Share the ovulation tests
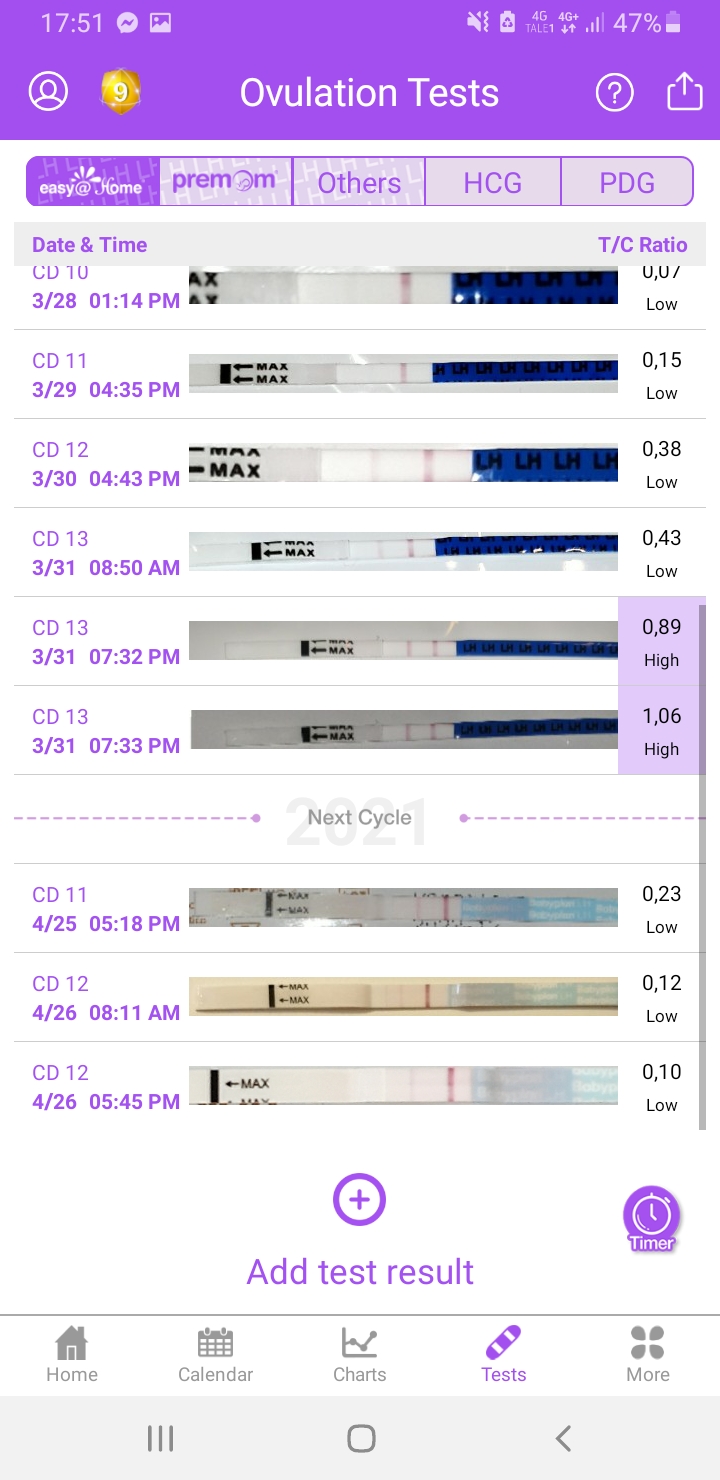 tap(685, 91)
